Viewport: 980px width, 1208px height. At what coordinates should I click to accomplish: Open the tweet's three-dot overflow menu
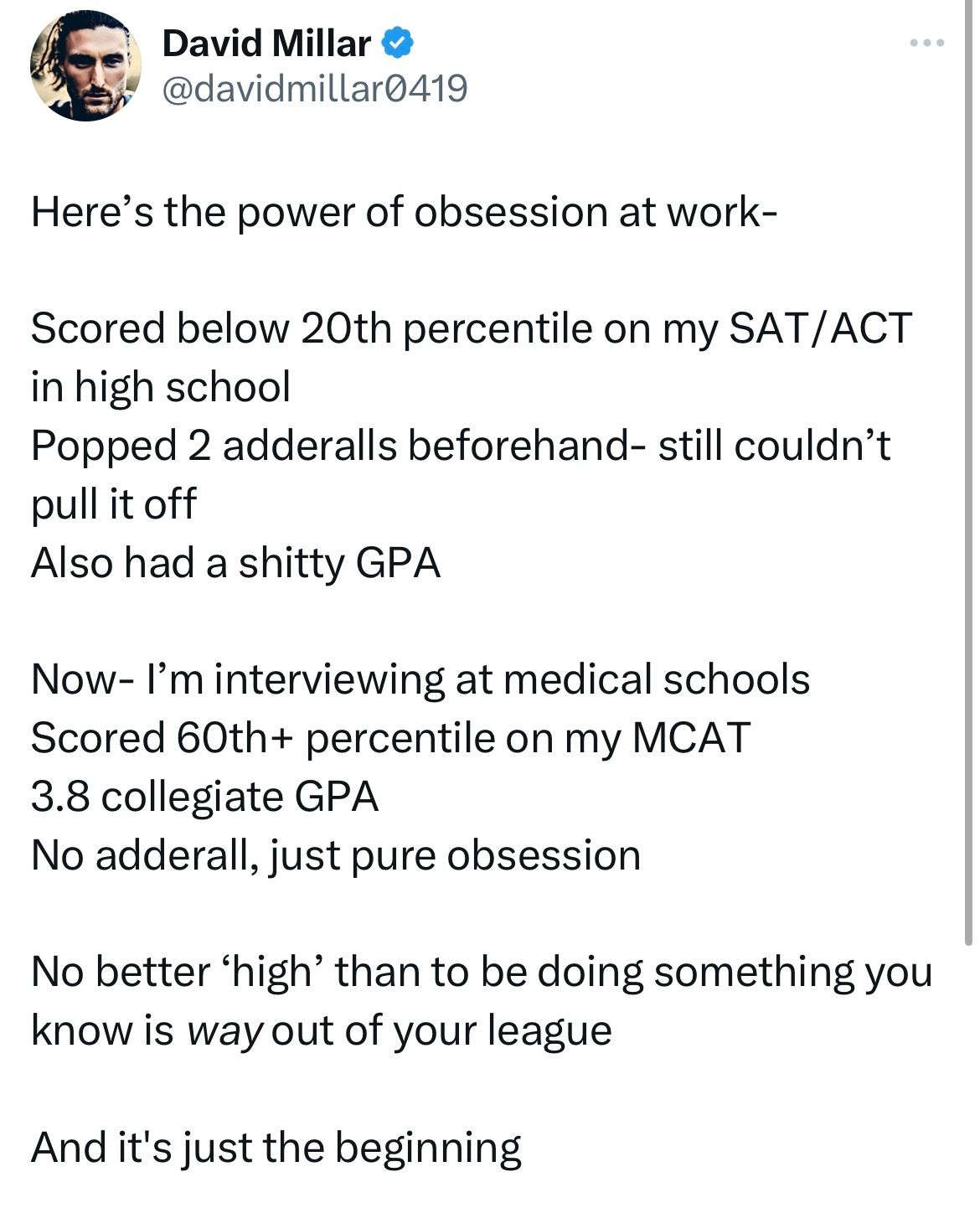[x=927, y=43]
